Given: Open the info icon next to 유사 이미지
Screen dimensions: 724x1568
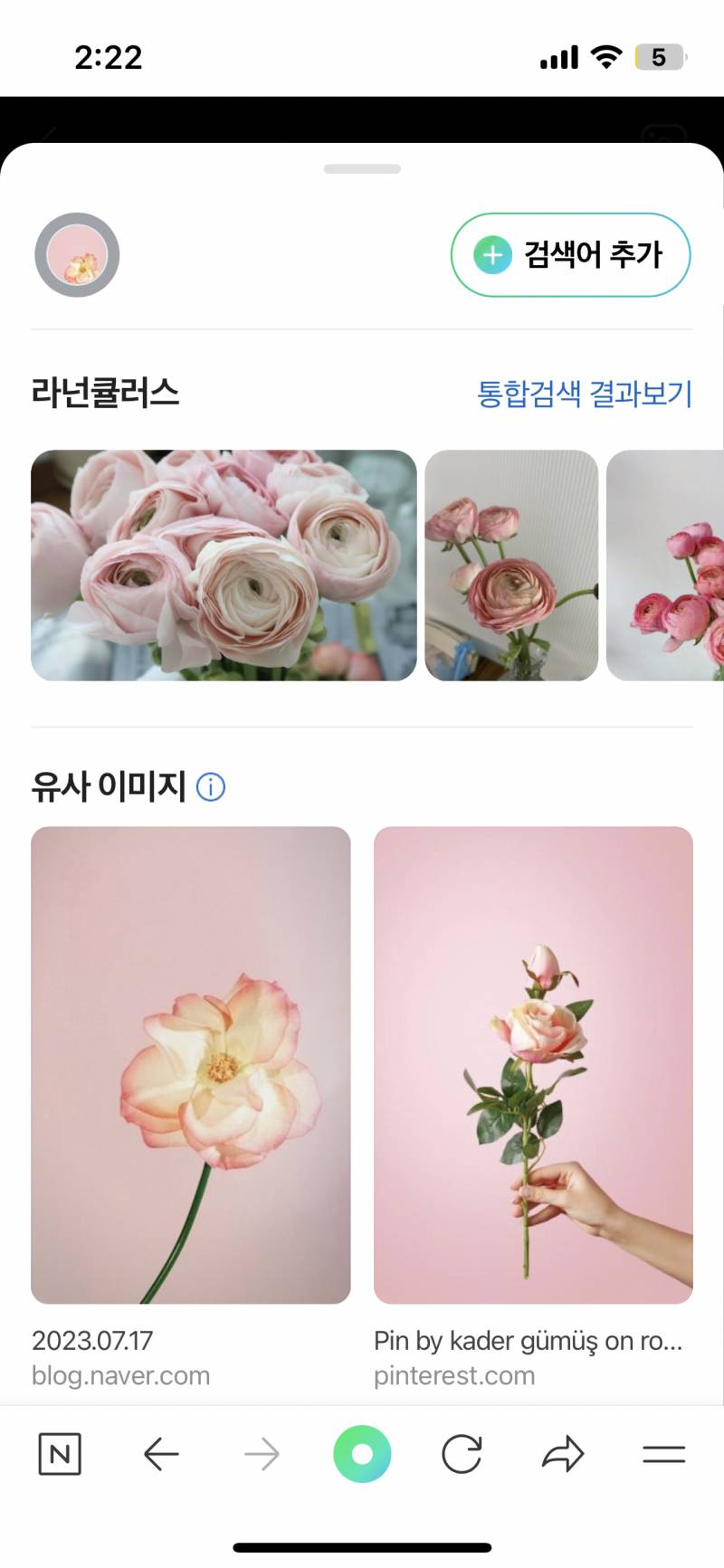Looking at the screenshot, I should (211, 787).
